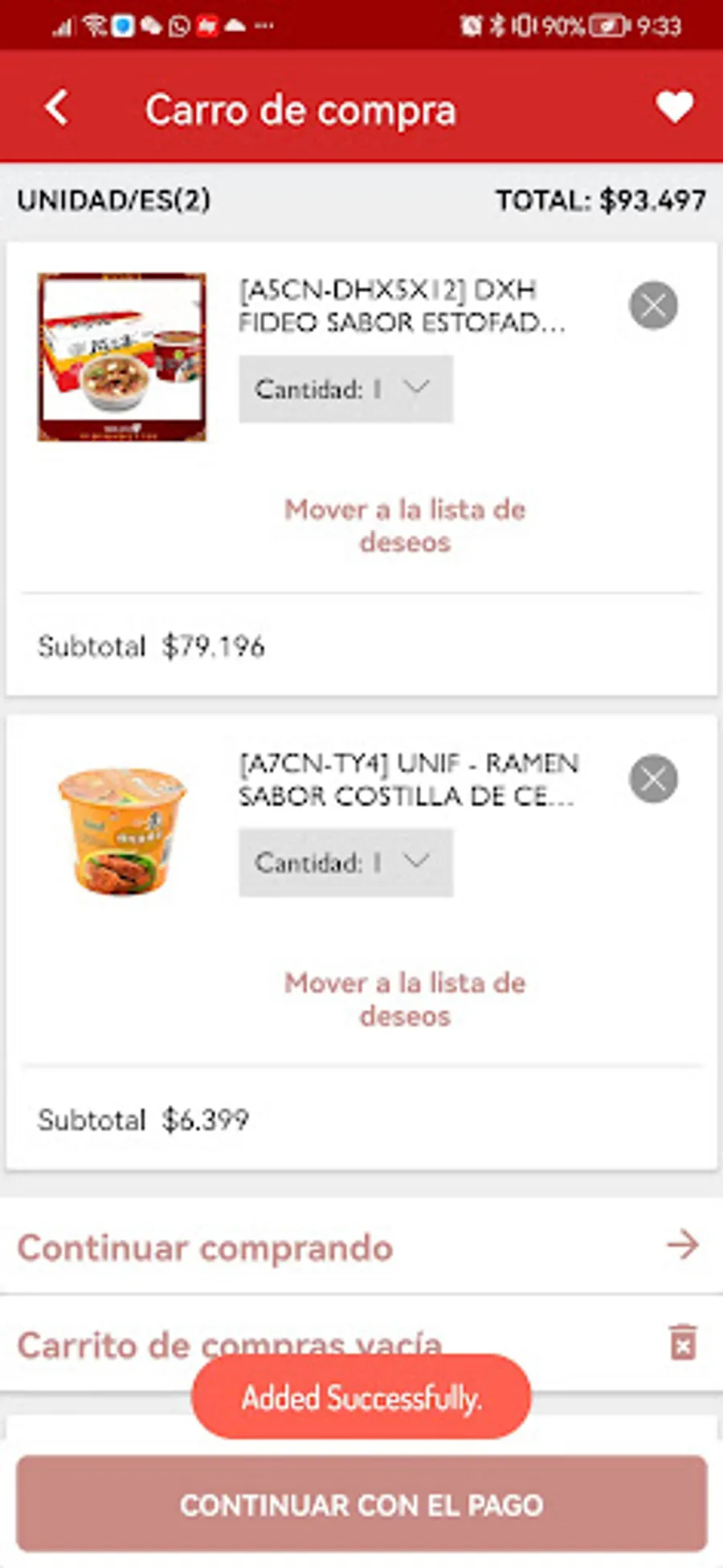Image resolution: width=723 pixels, height=1568 pixels.
Task: Move DXH Fideo to the wishlist
Action: click(405, 525)
